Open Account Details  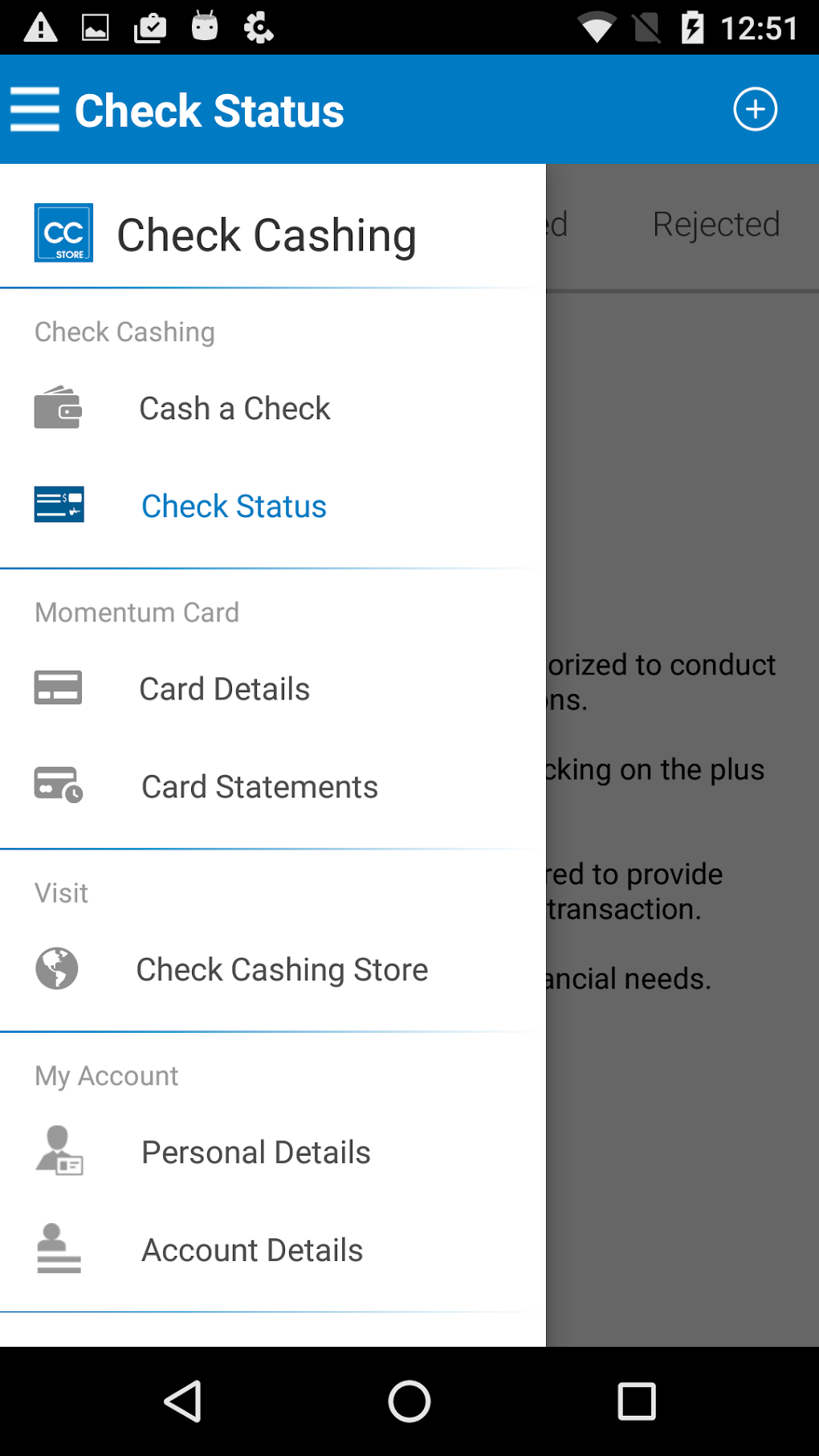(251, 1250)
